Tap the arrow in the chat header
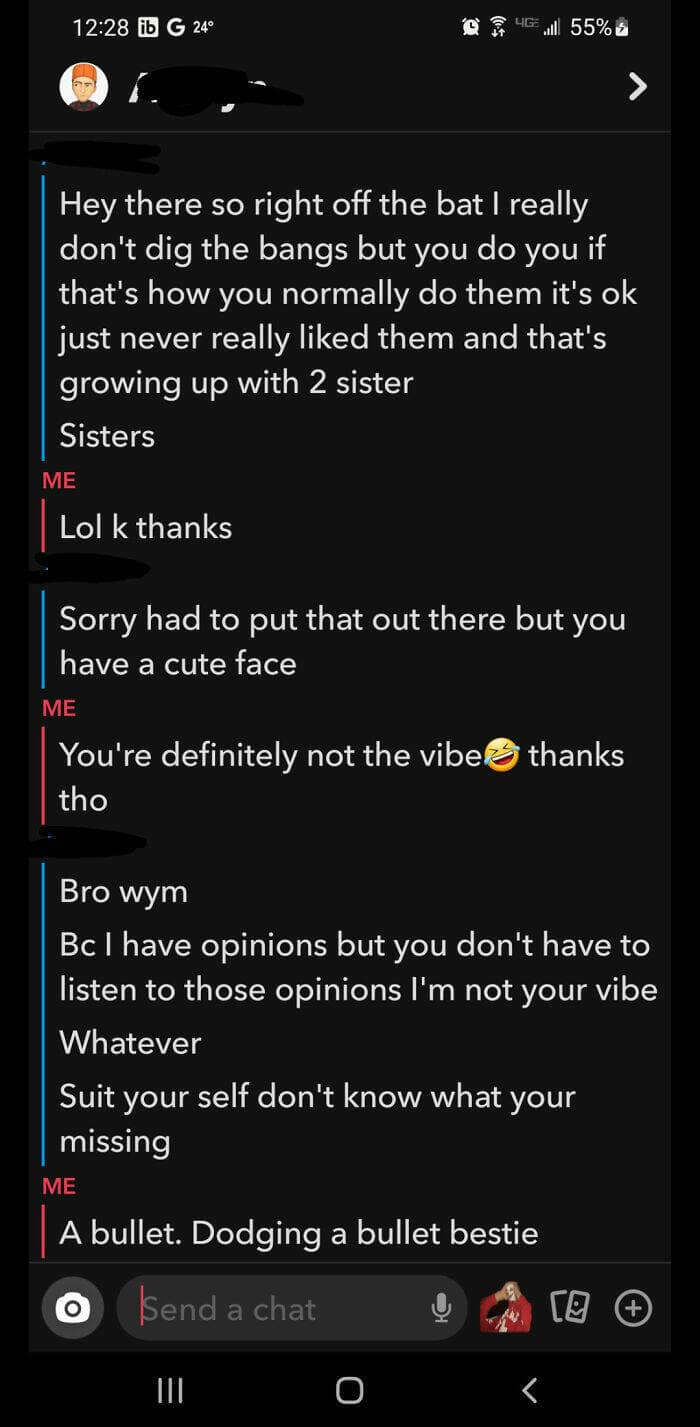The height and width of the screenshot is (1427, 700). point(636,88)
